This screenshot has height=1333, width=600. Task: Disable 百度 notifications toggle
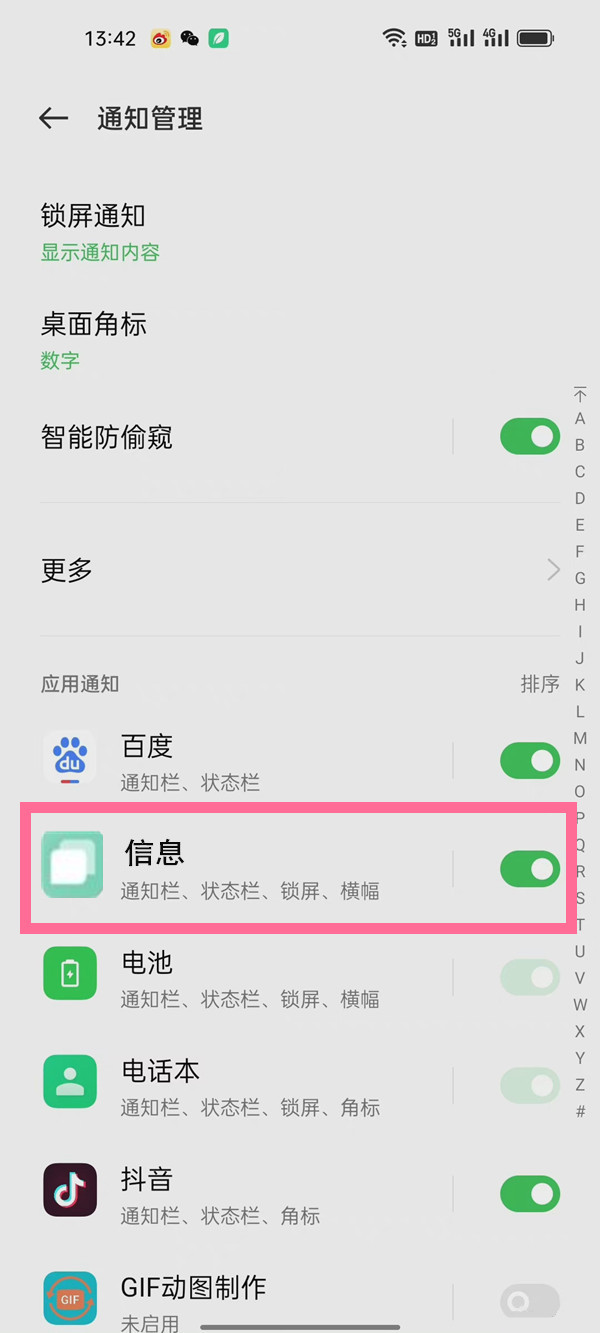coord(529,761)
